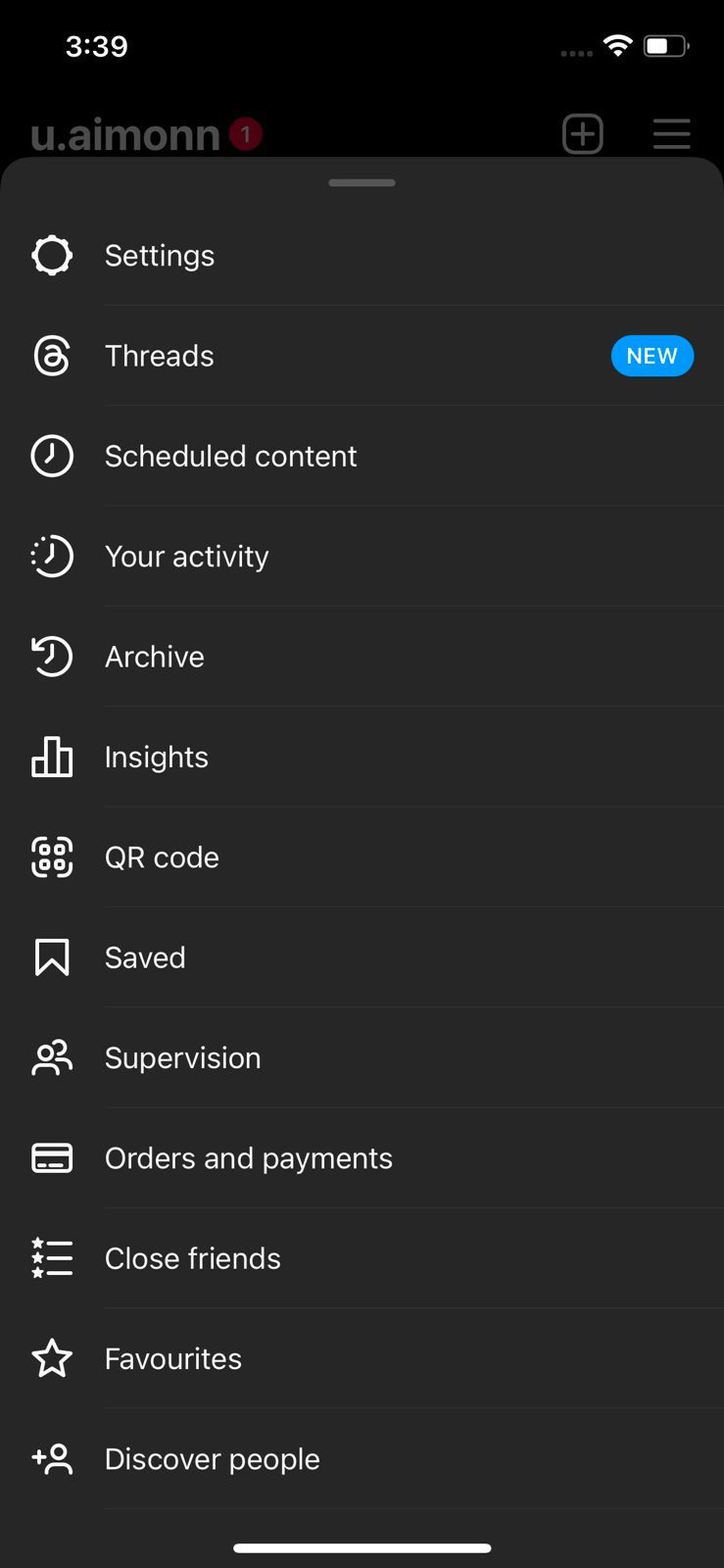The width and height of the screenshot is (724, 1568).
Task: Click the Archive rewind icon
Action: click(51, 657)
